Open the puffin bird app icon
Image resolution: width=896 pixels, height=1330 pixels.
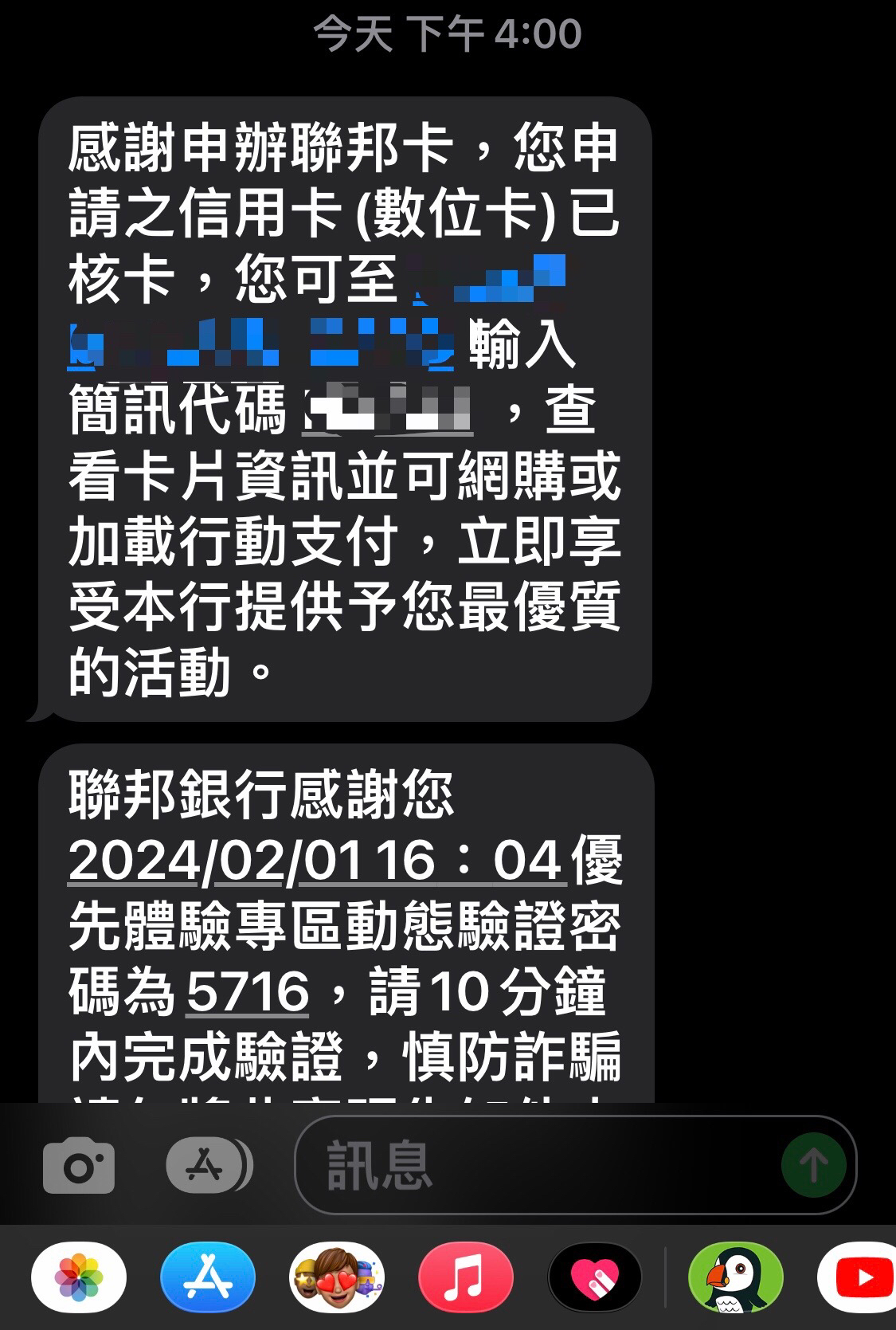[735, 1277]
